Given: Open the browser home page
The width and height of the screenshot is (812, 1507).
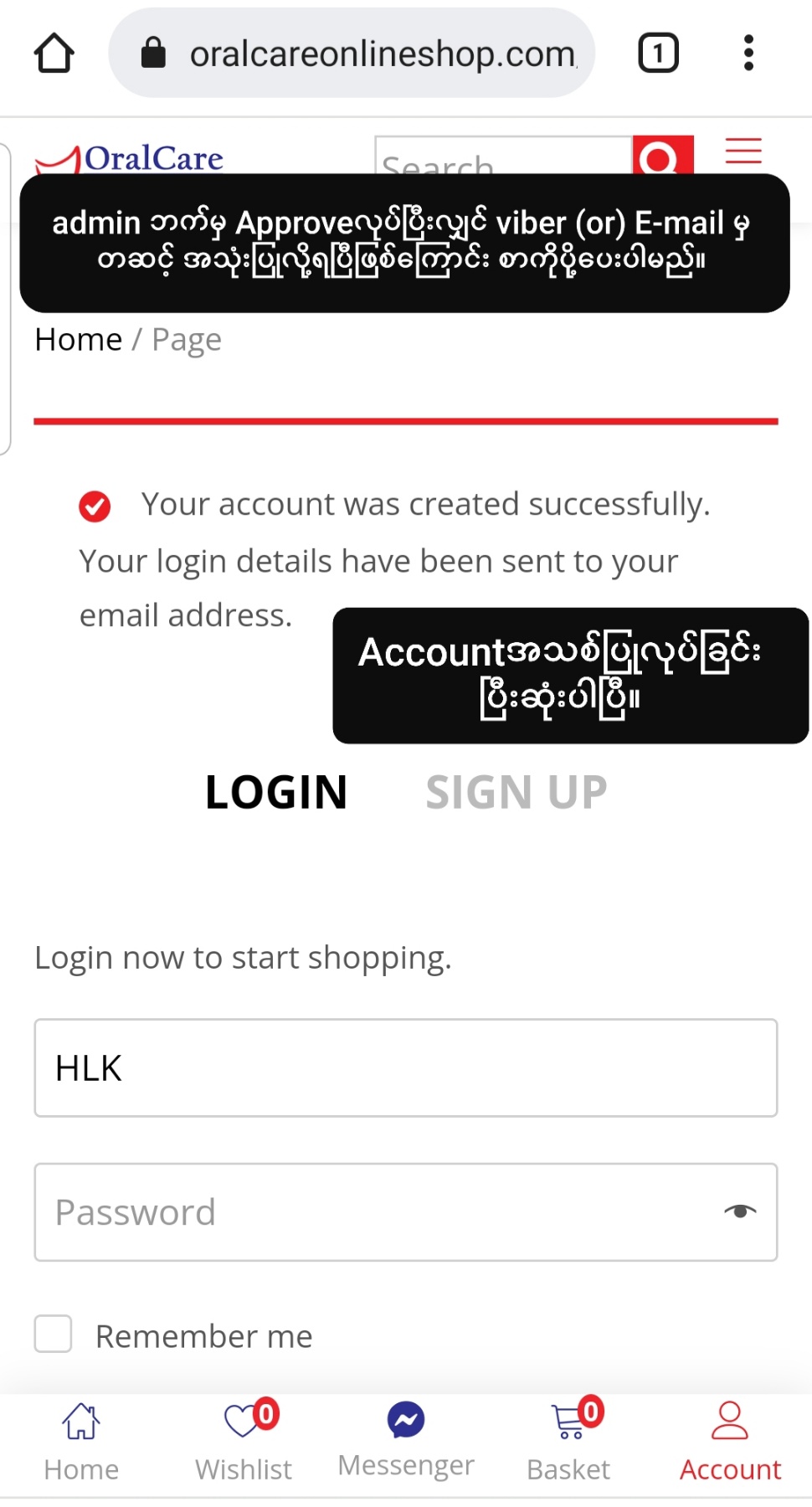Looking at the screenshot, I should coord(54,54).
